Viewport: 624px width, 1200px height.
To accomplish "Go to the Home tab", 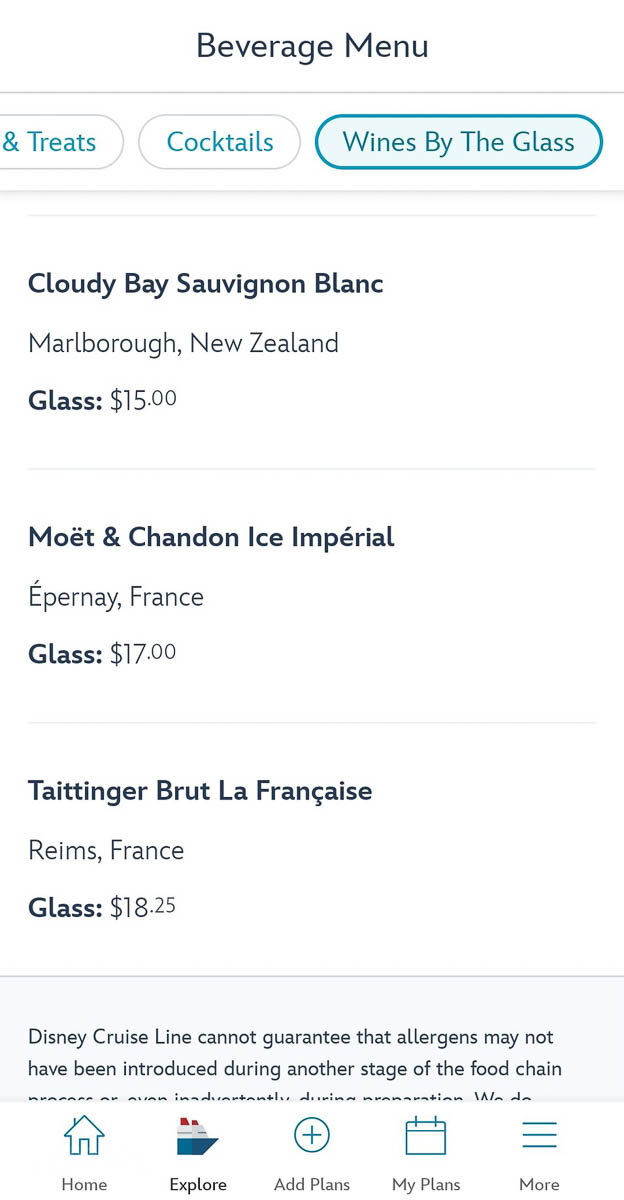I will (84, 1154).
